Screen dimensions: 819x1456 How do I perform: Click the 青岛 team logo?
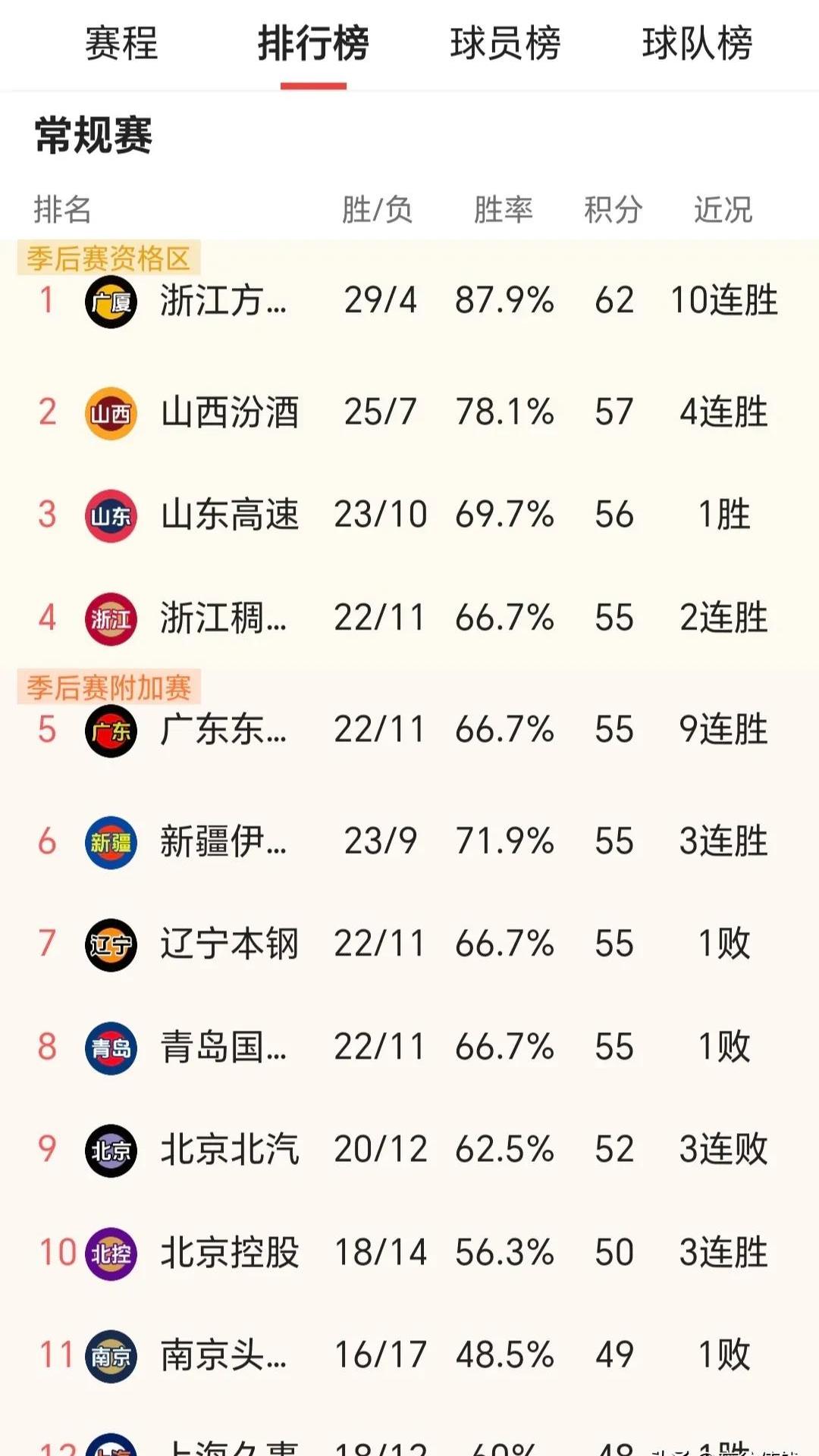tap(111, 1046)
